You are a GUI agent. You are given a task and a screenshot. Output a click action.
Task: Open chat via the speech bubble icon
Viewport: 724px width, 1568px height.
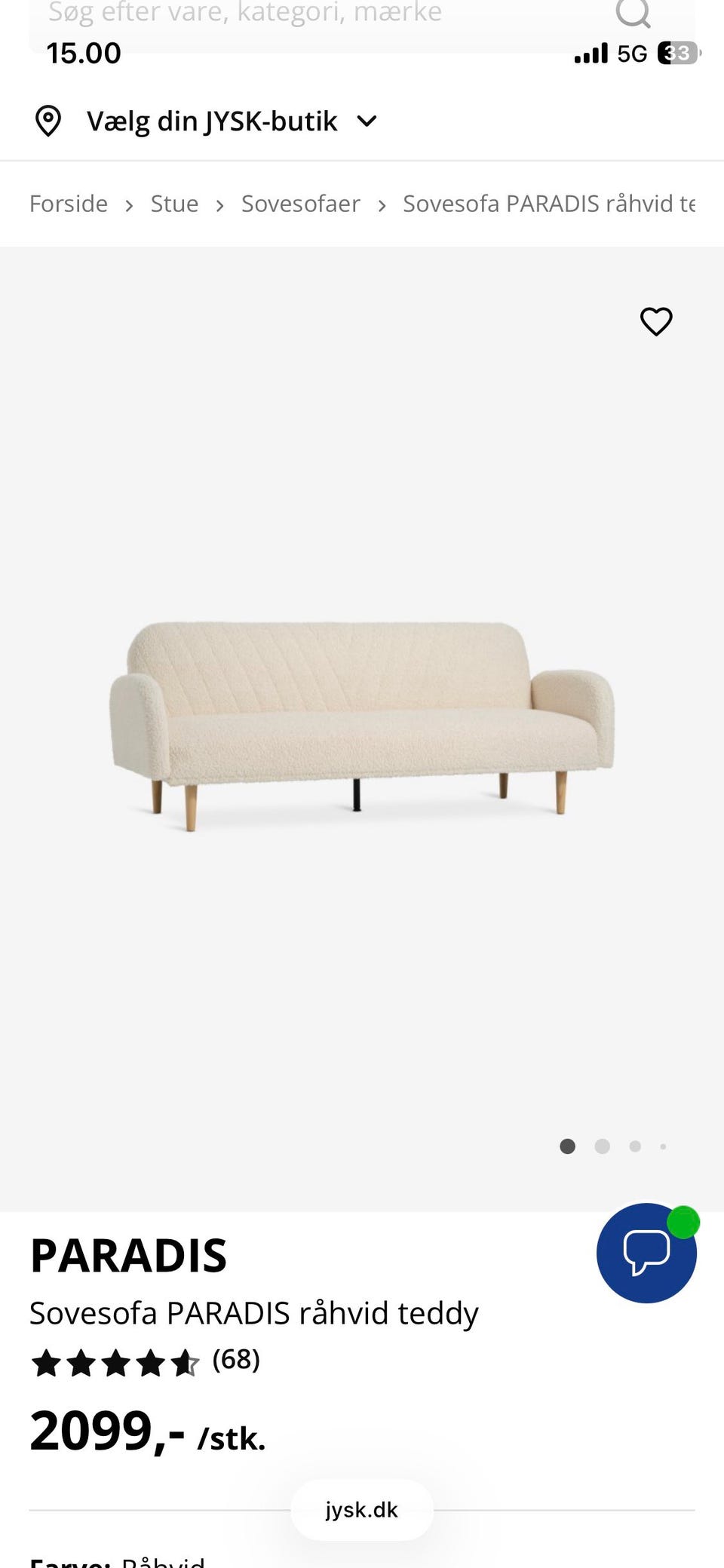[x=646, y=1252]
